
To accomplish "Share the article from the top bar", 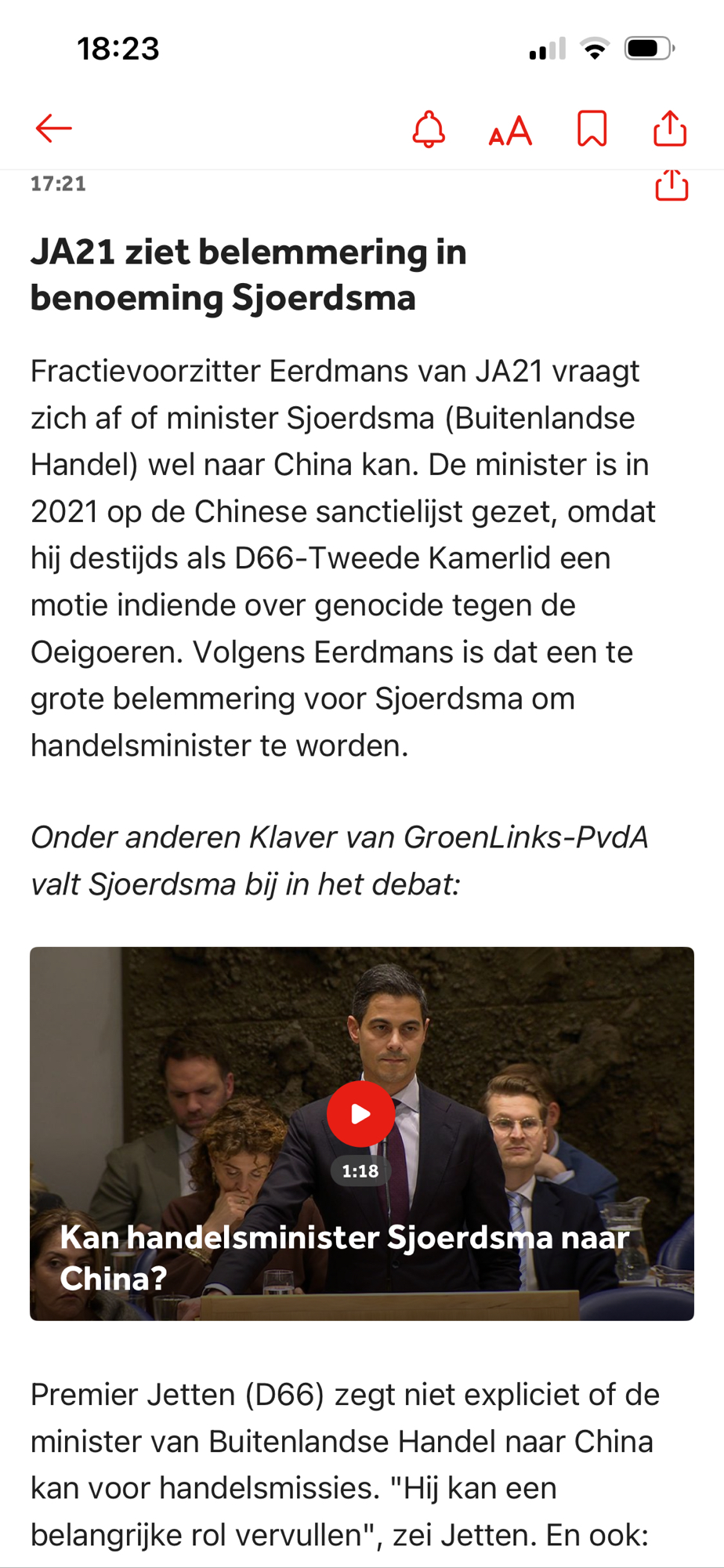I will pyautogui.click(x=670, y=129).
